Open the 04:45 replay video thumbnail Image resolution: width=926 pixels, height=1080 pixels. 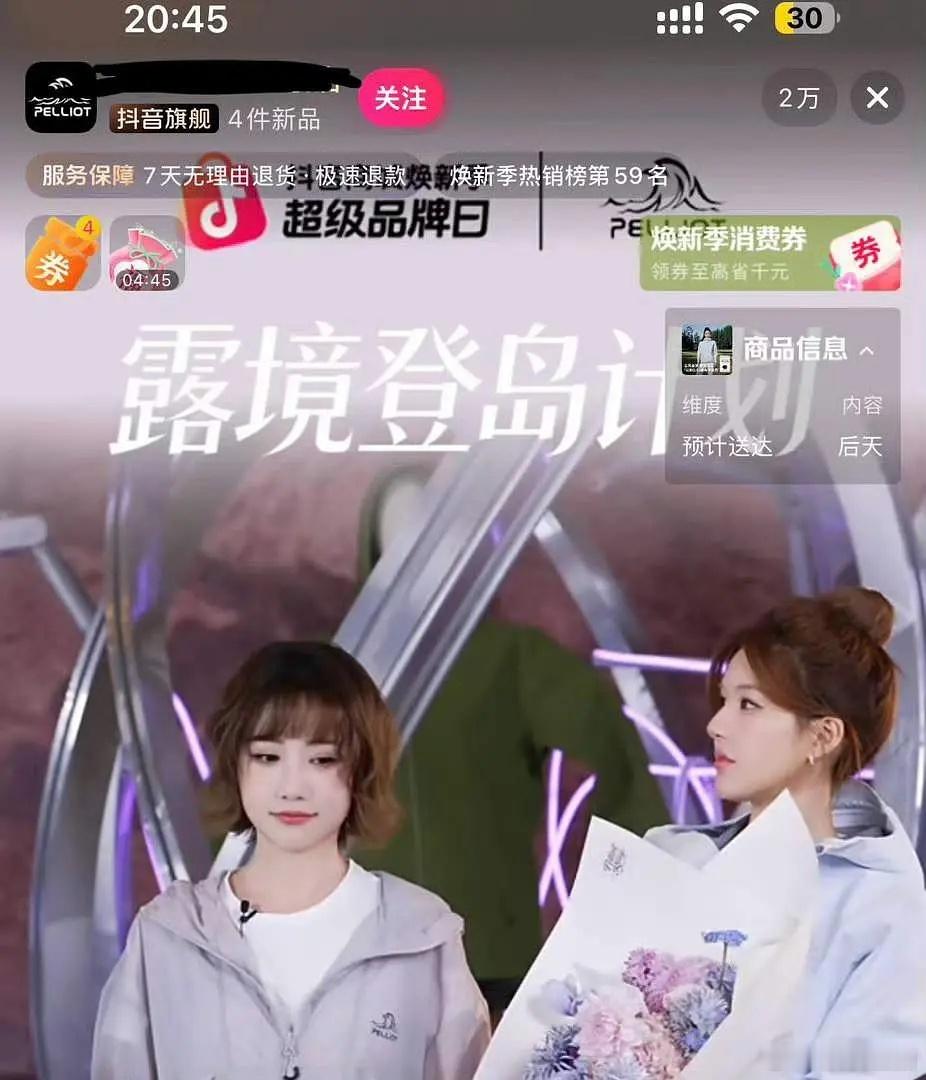click(146, 255)
